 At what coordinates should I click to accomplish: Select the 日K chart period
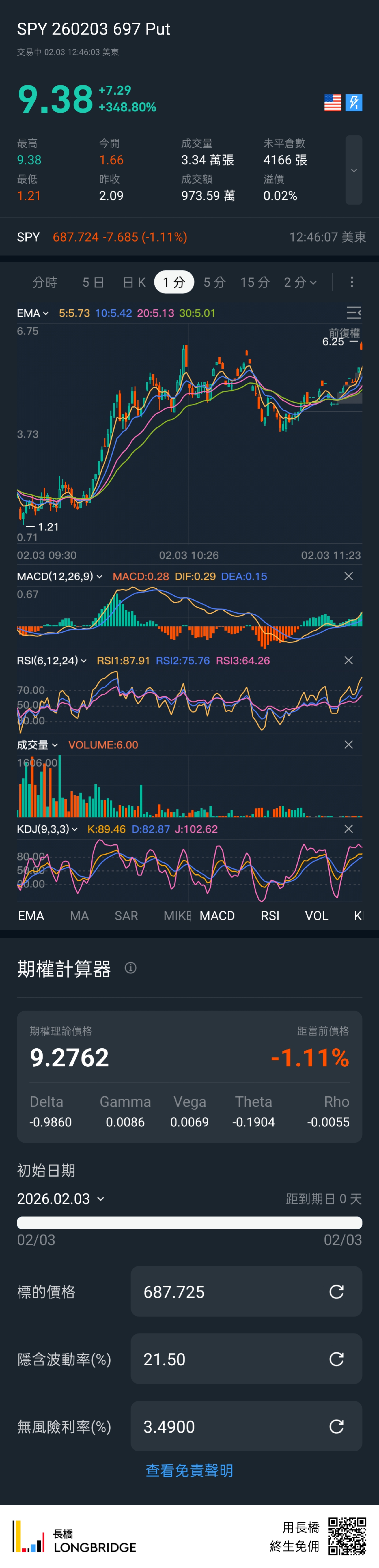[x=134, y=282]
